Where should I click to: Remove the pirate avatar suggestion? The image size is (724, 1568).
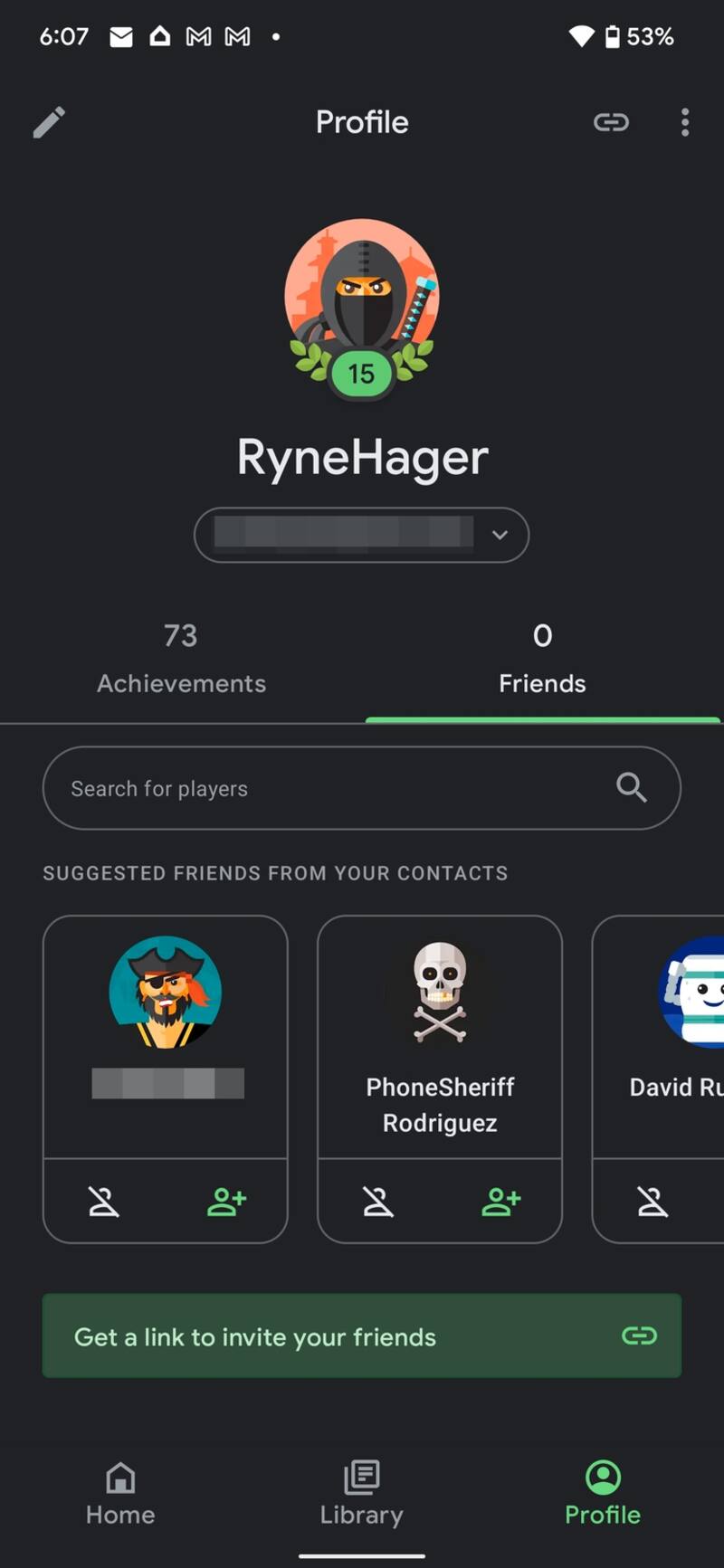tap(104, 1201)
